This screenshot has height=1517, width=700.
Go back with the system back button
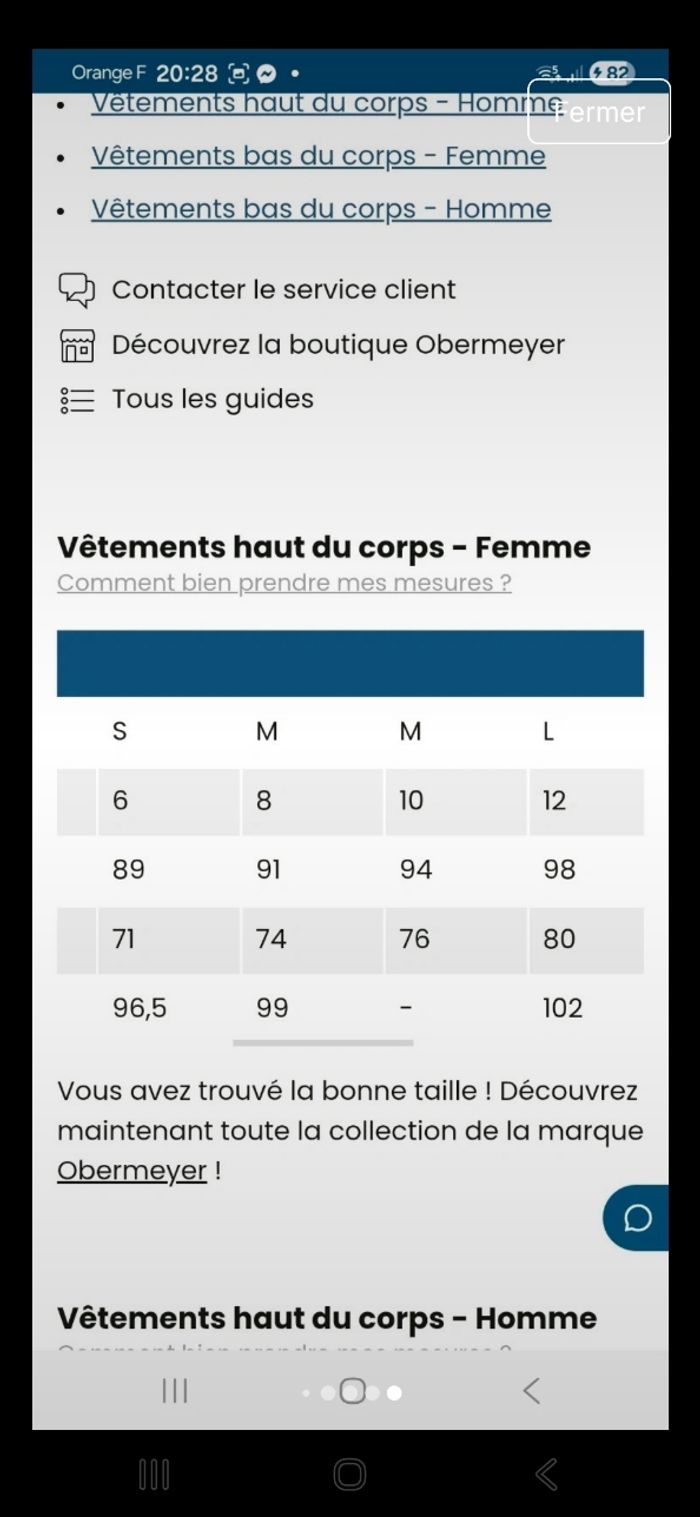(x=546, y=1474)
